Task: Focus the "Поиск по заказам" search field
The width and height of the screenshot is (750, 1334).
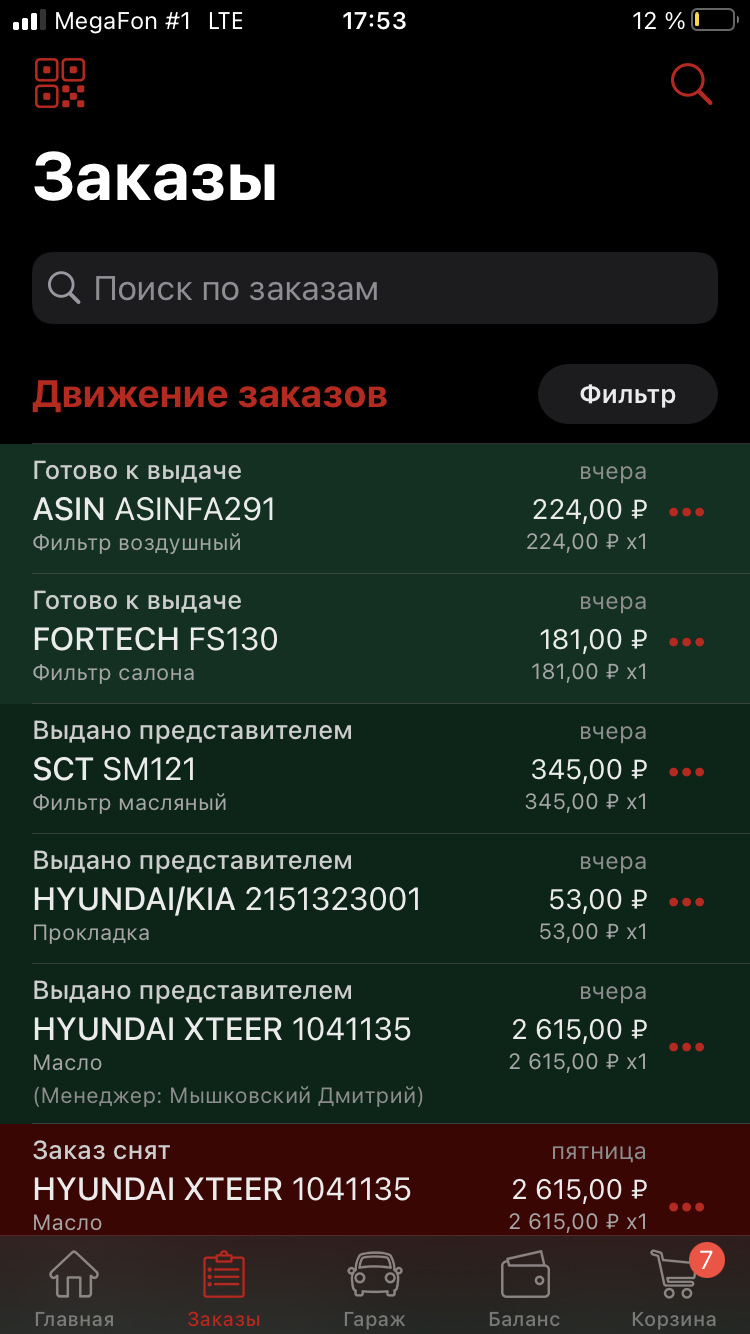Action: click(375, 288)
